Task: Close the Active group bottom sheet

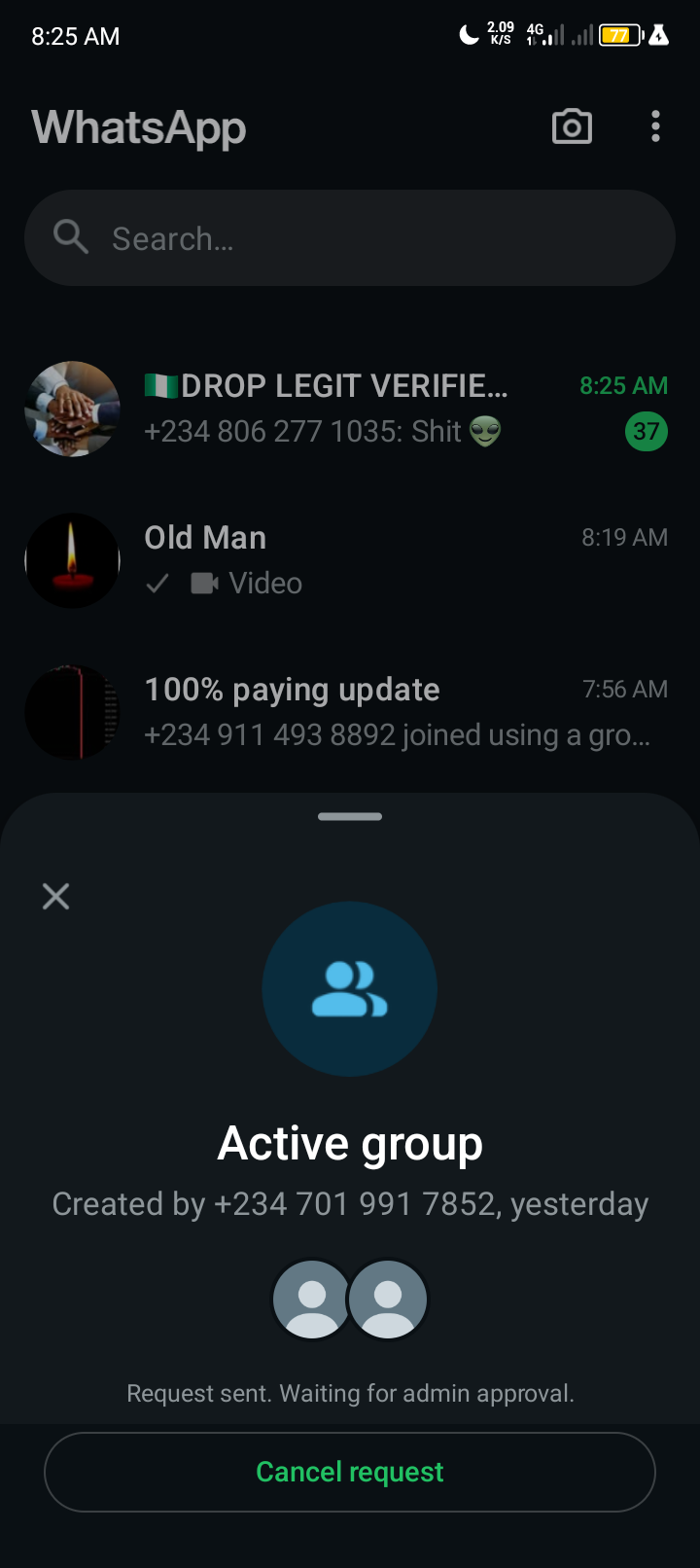Action: (56, 896)
